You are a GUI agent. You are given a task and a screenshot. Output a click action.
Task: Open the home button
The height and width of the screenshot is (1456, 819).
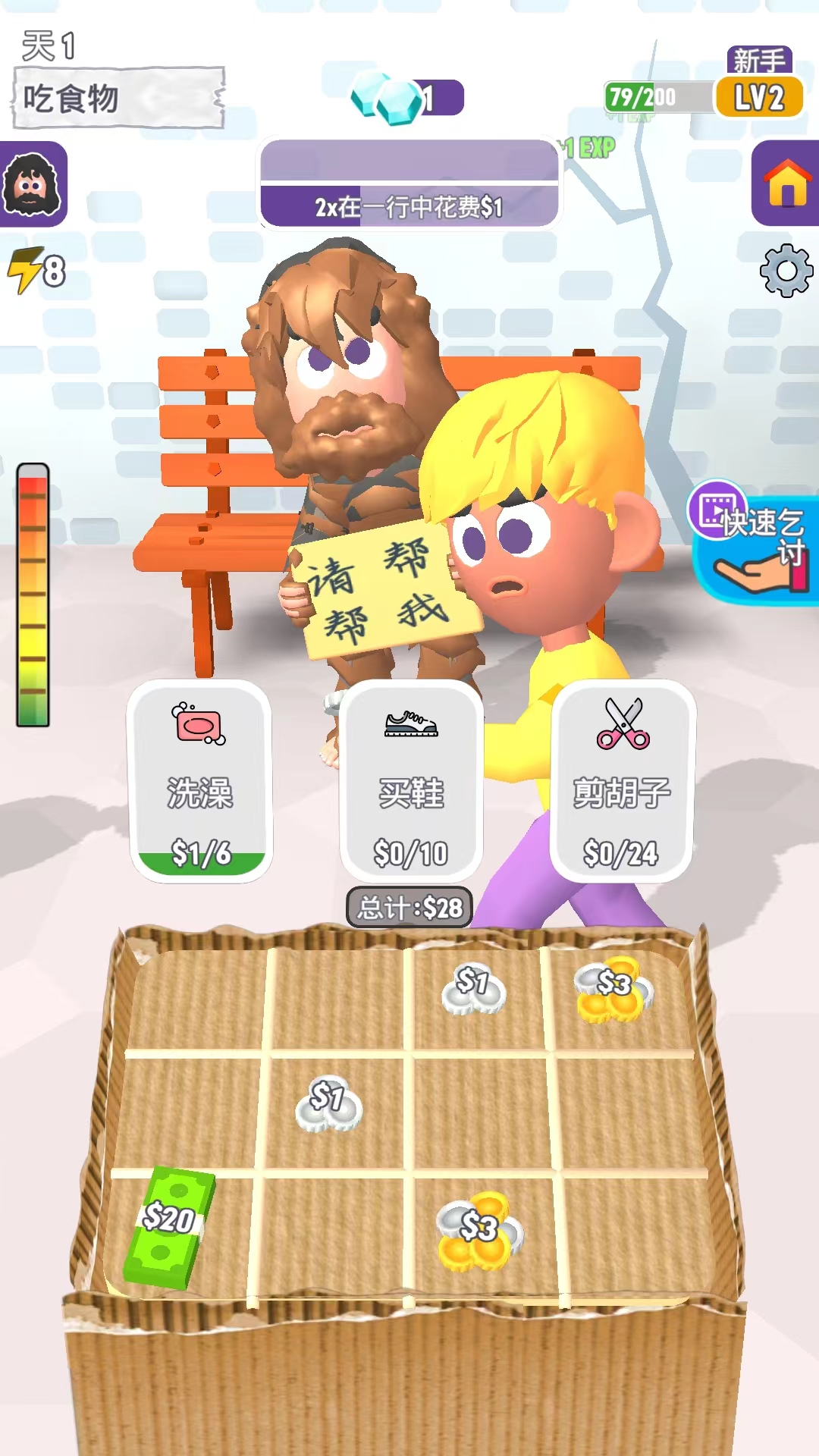pyautogui.click(x=787, y=183)
